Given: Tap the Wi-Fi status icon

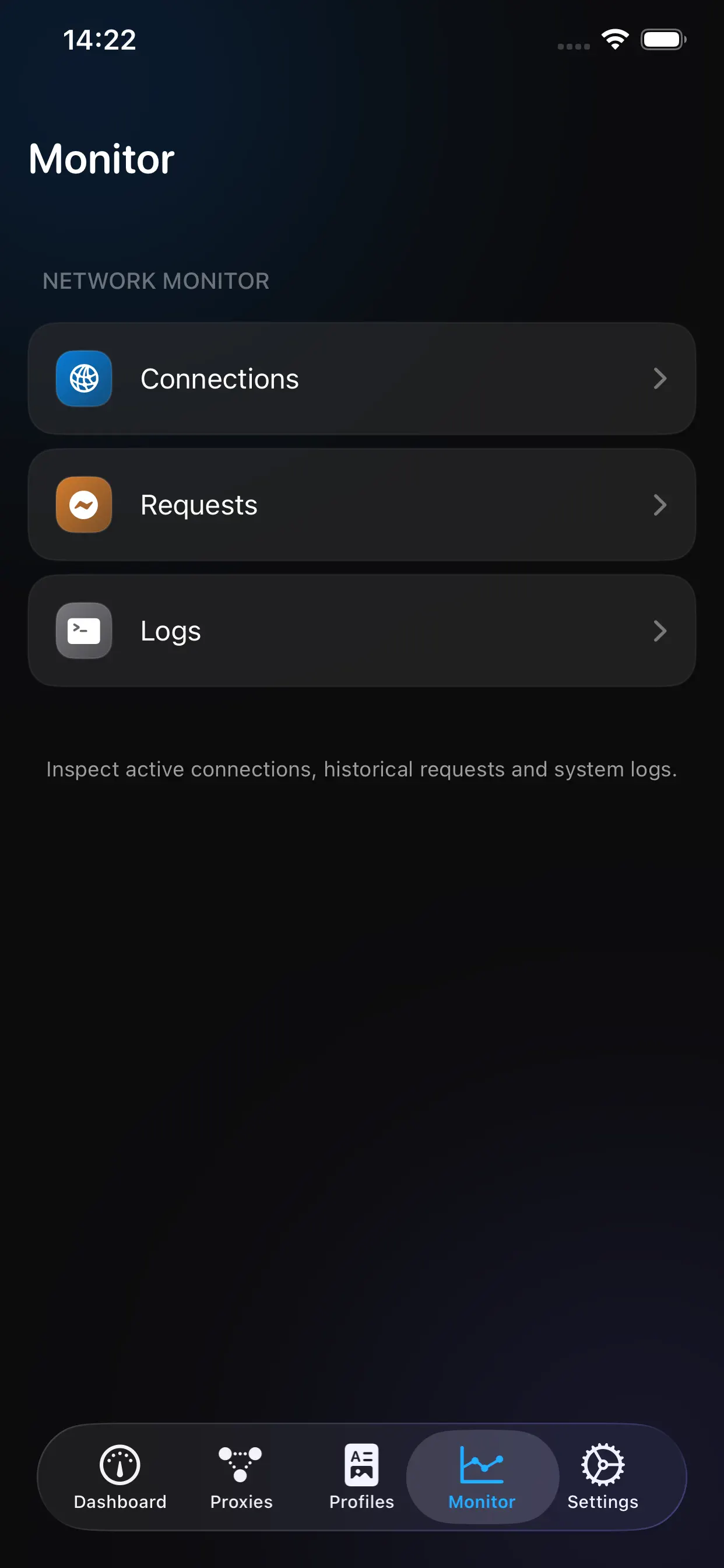Looking at the screenshot, I should (x=614, y=39).
